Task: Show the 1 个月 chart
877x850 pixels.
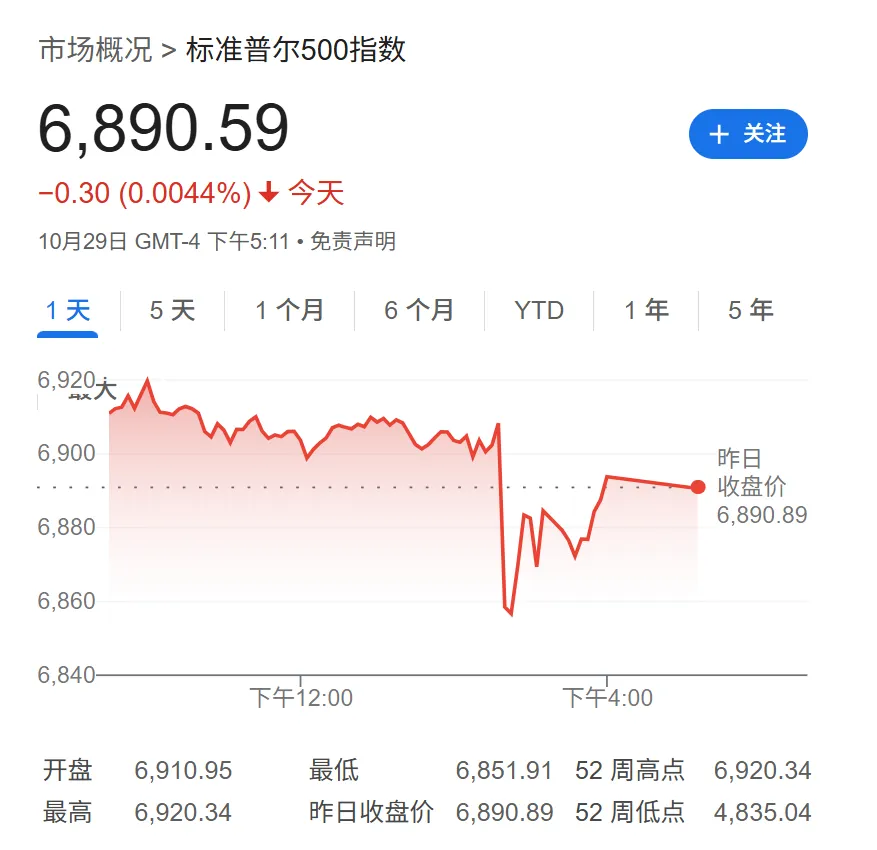Action: click(289, 310)
